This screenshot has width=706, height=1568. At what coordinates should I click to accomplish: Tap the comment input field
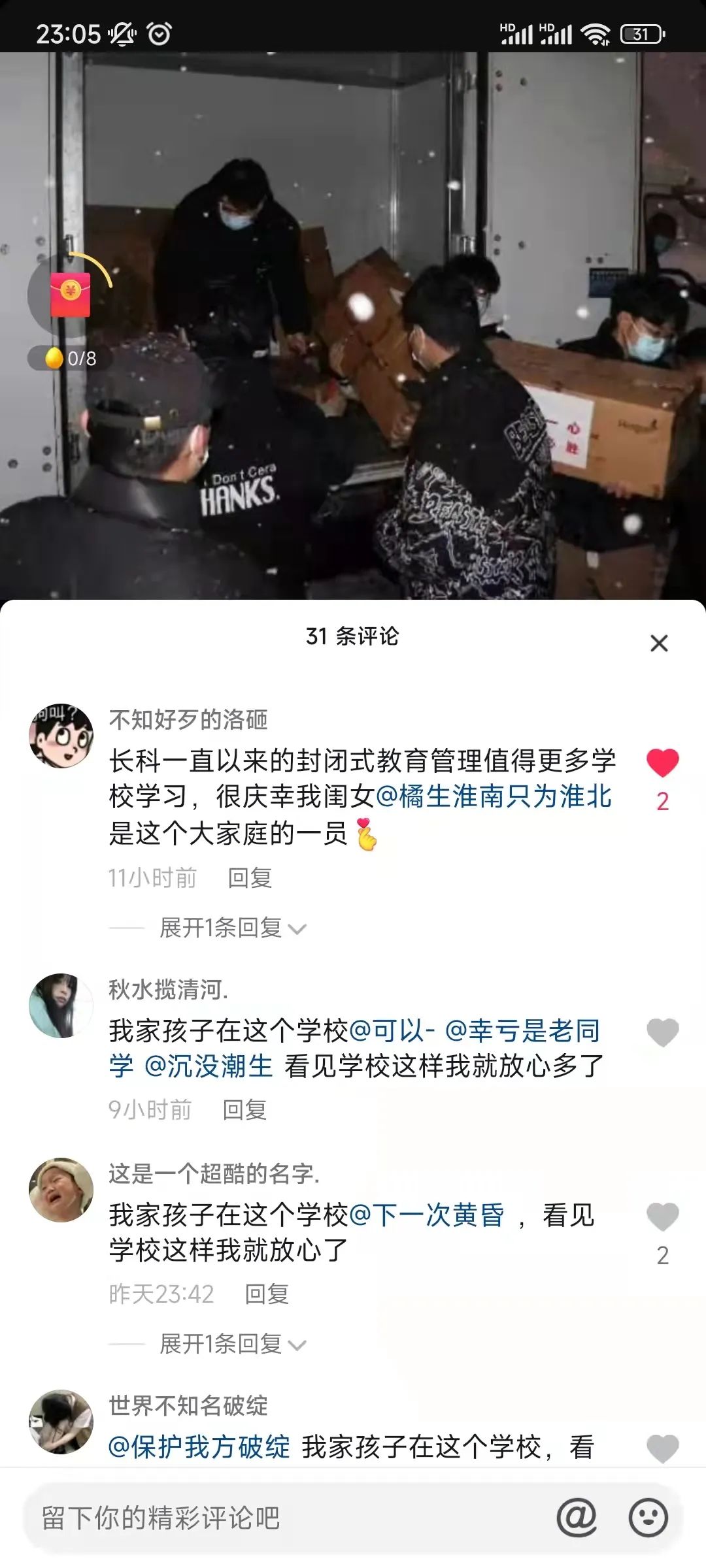coord(288,1518)
